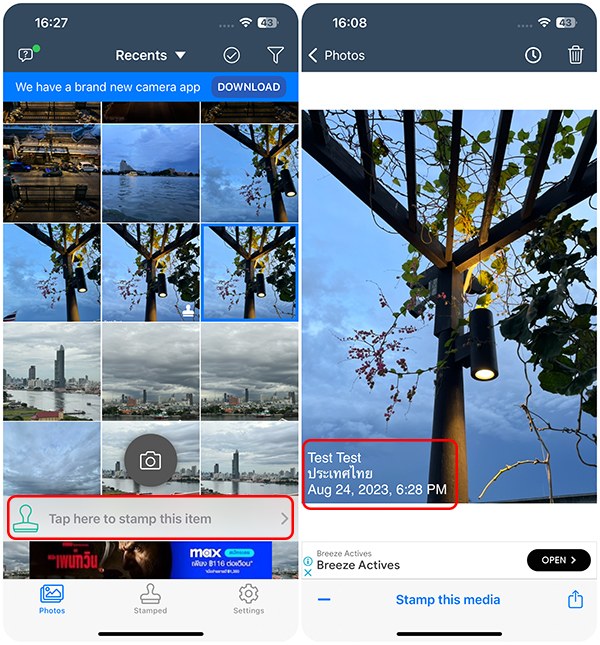Delete photo with trash icon
The width and height of the screenshot is (600, 645).
575,56
